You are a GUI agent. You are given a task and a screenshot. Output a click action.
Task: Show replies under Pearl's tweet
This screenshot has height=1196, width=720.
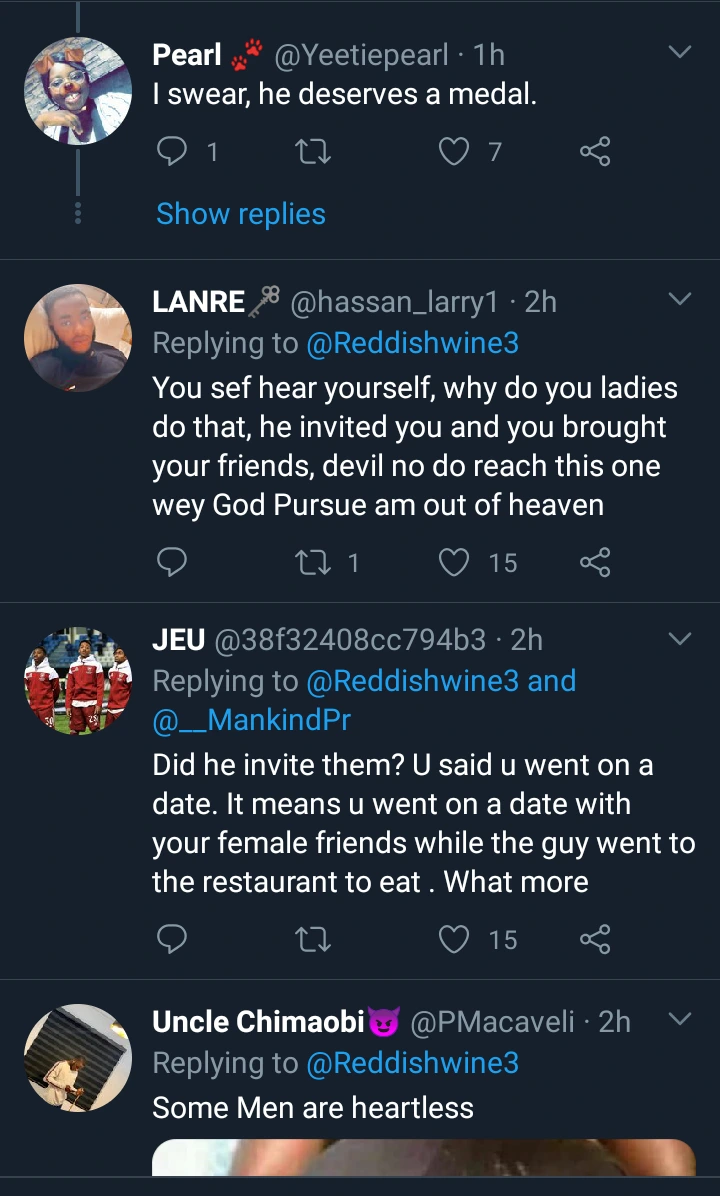[241, 214]
